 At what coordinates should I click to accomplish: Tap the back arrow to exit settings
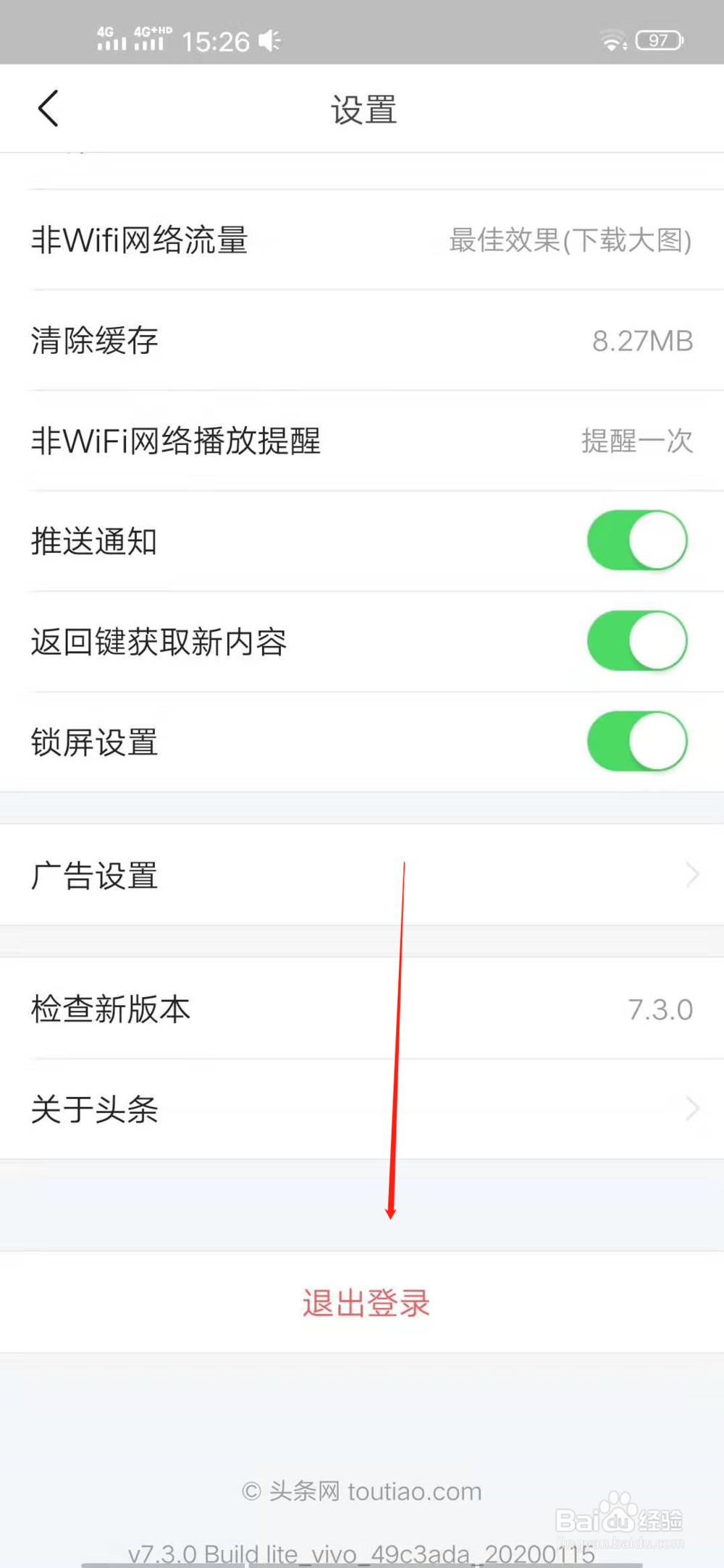tap(48, 109)
